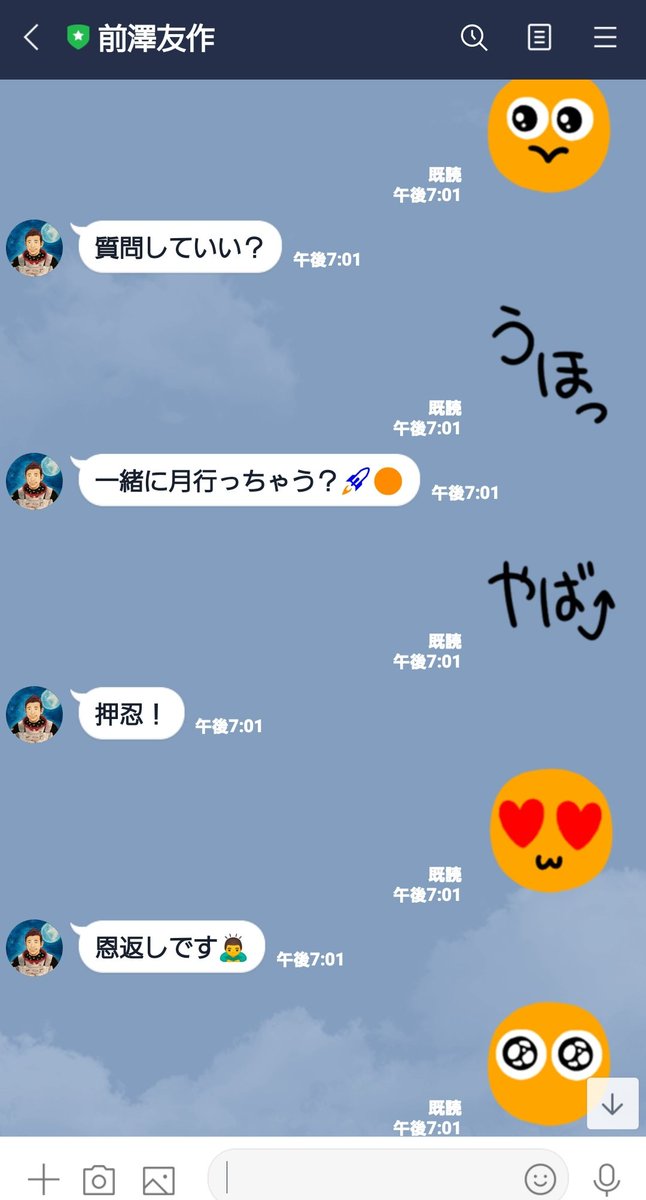Open the emoji sticker picker
Viewport: 646px width, 1200px height.
click(540, 1178)
